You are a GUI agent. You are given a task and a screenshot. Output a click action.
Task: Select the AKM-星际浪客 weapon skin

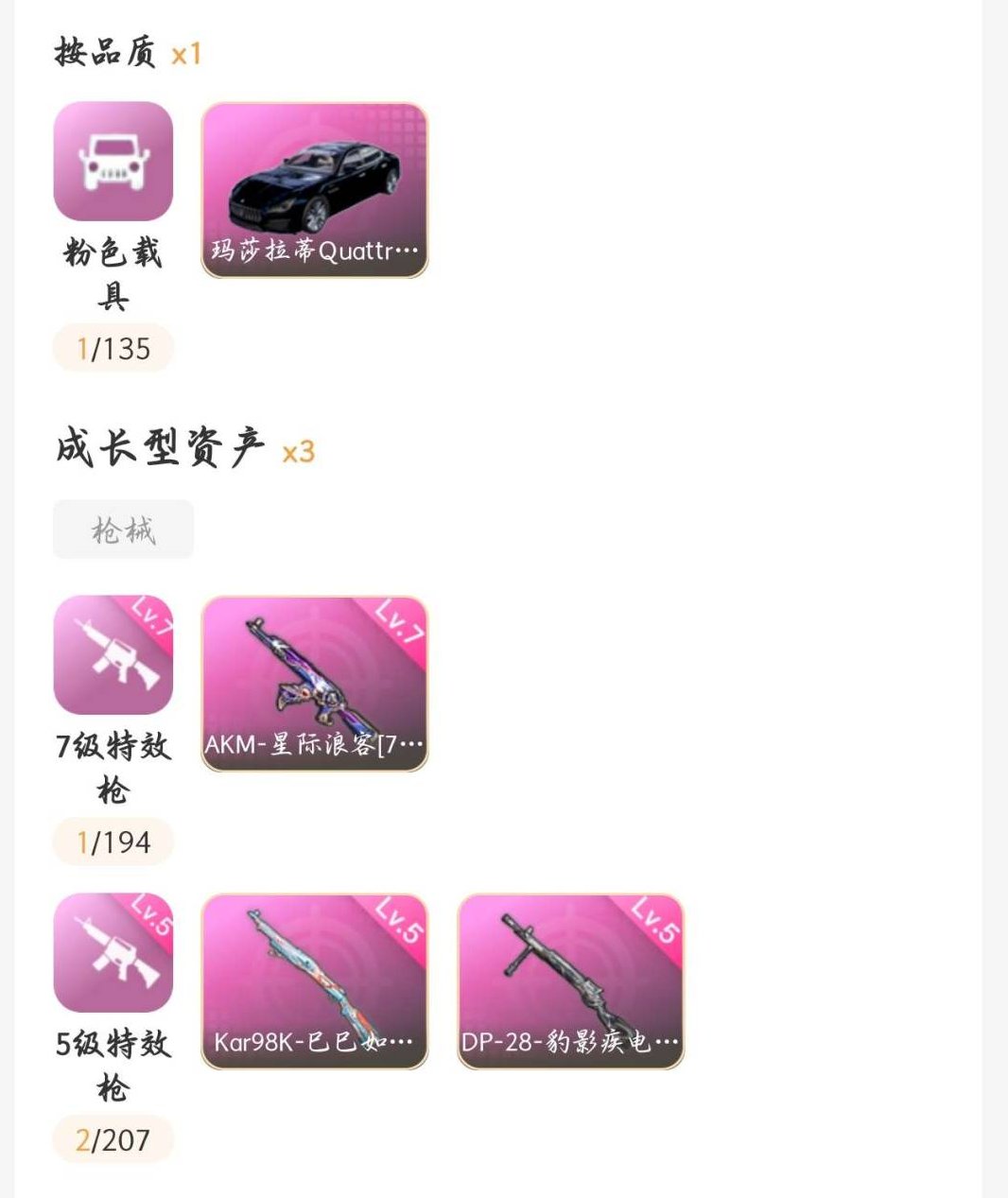click(315, 684)
